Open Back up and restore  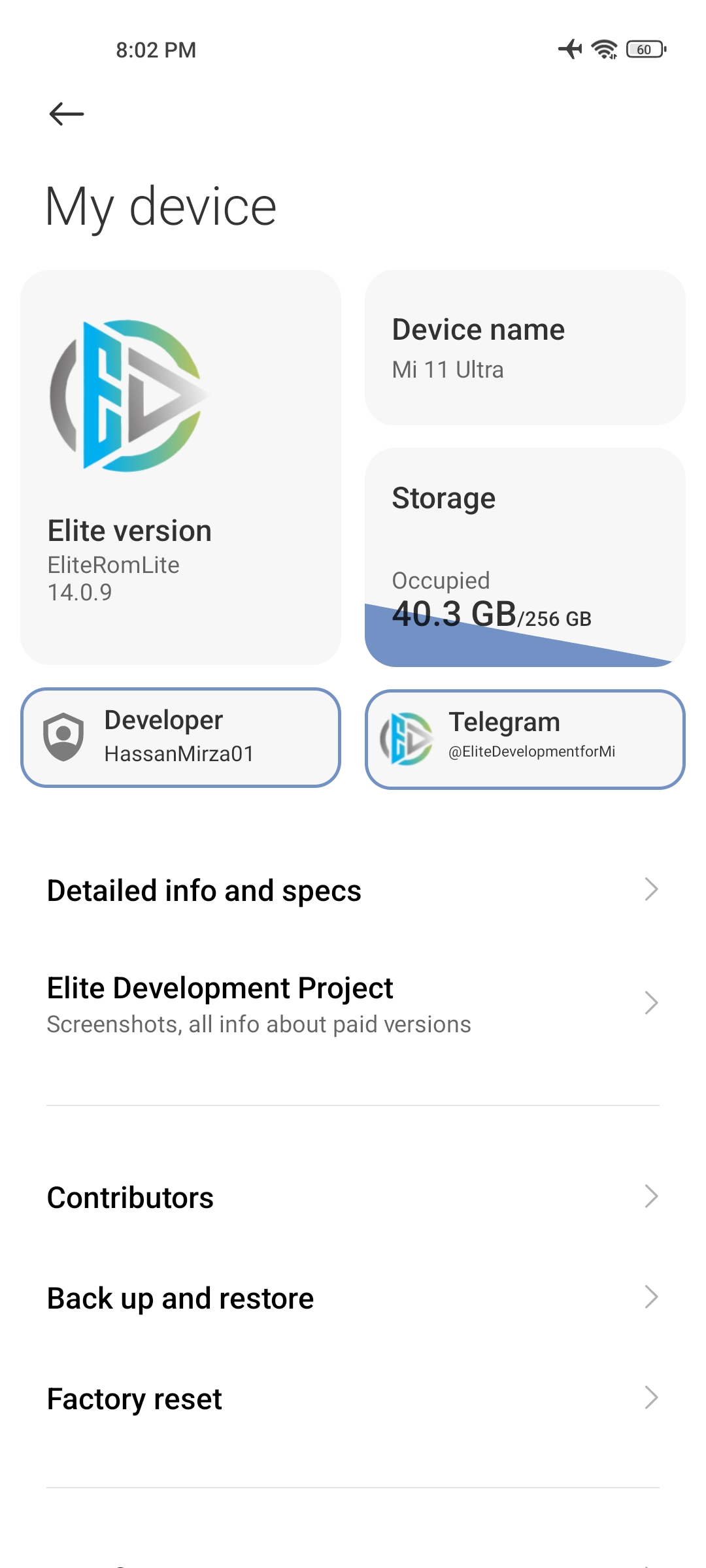tap(353, 1298)
